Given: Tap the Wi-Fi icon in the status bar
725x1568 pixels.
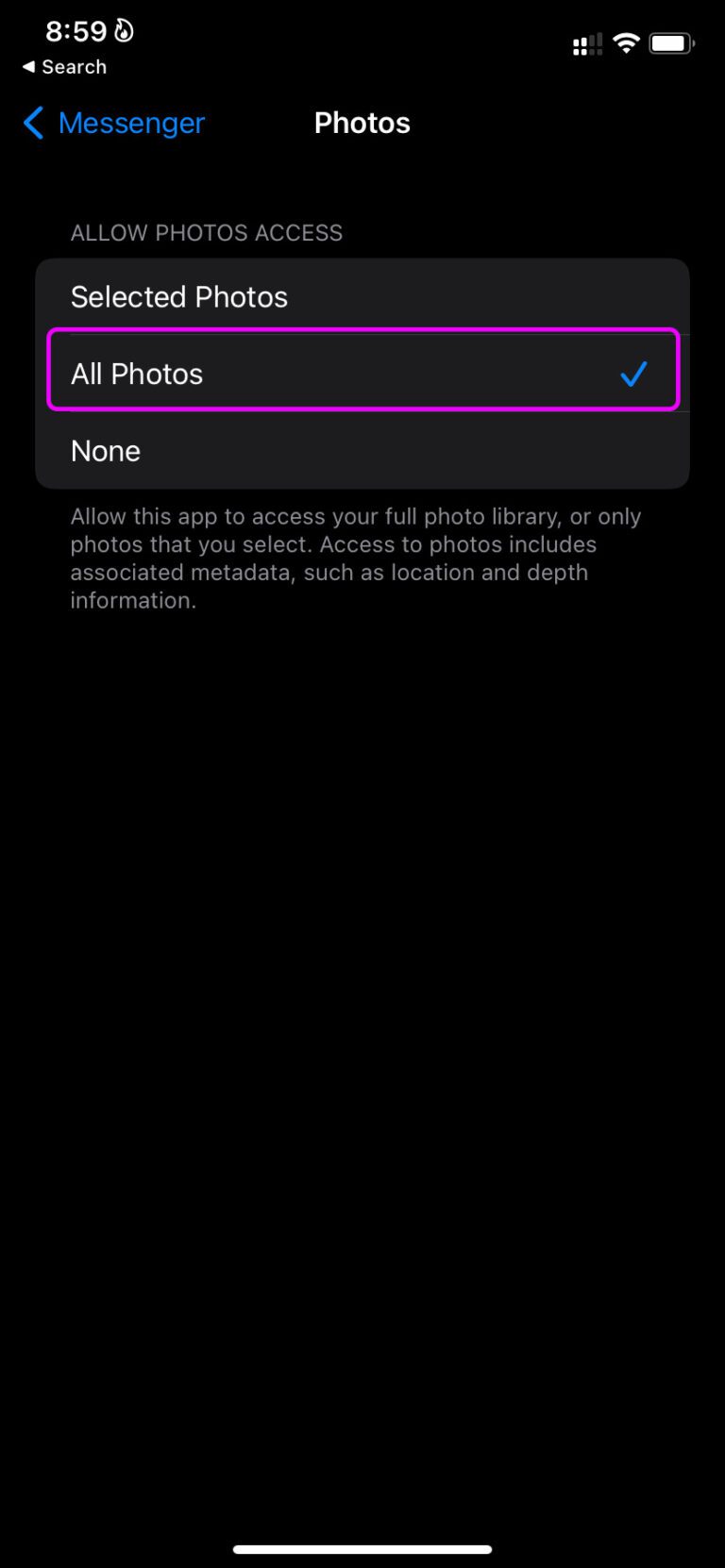Looking at the screenshot, I should coord(626,43).
